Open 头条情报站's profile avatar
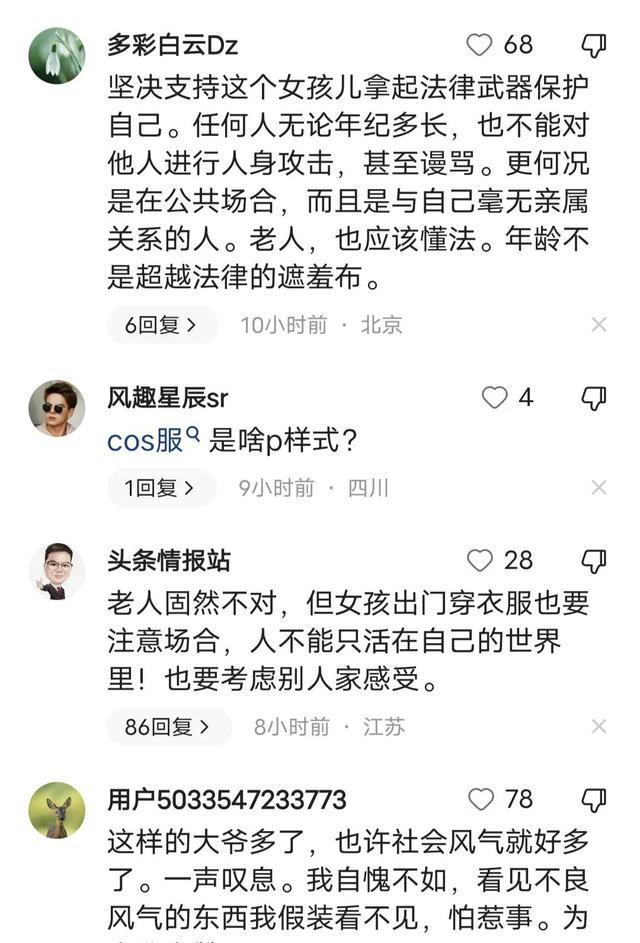 57,571
